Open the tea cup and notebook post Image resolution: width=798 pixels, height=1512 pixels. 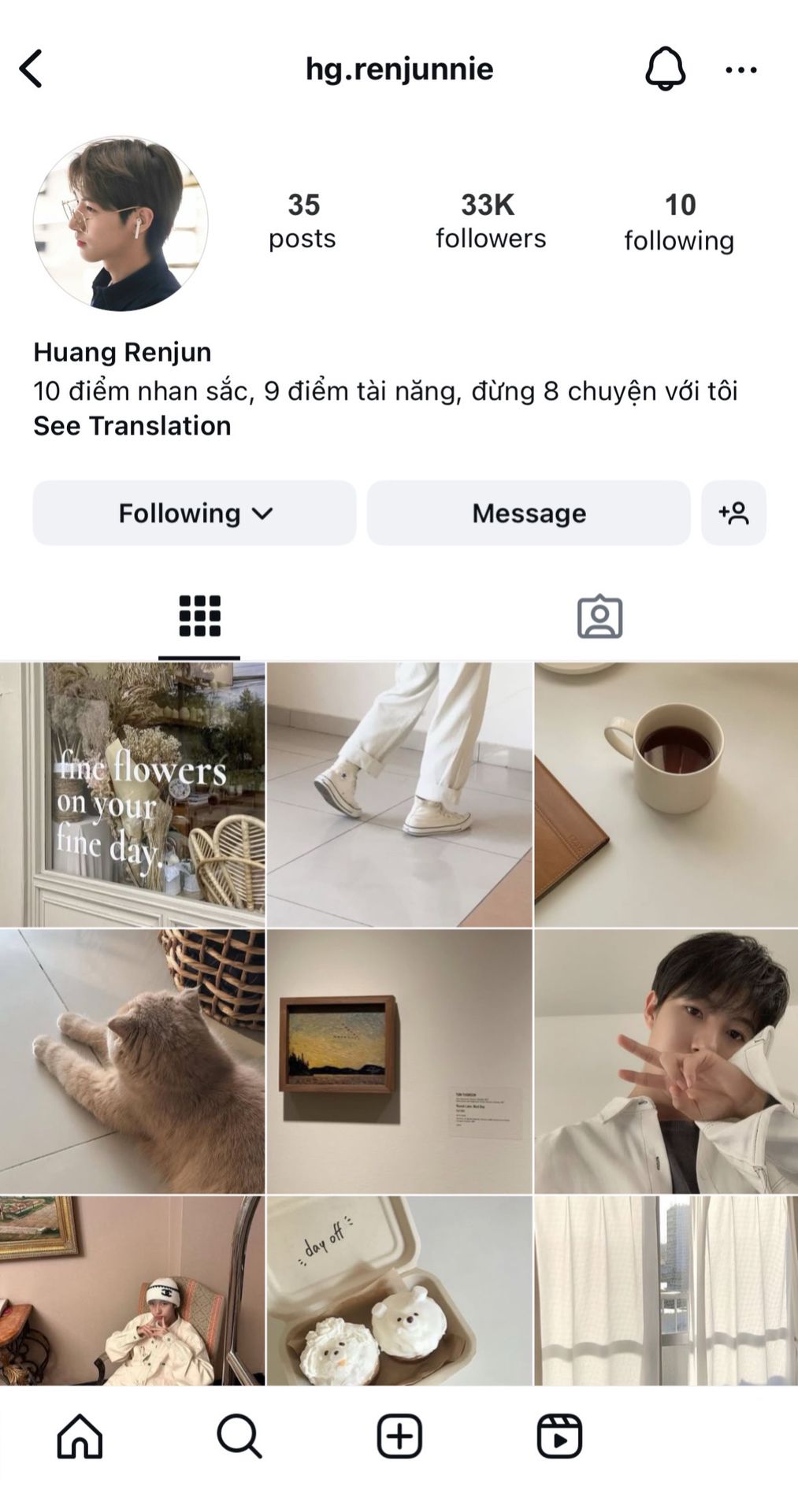(x=666, y=795)
